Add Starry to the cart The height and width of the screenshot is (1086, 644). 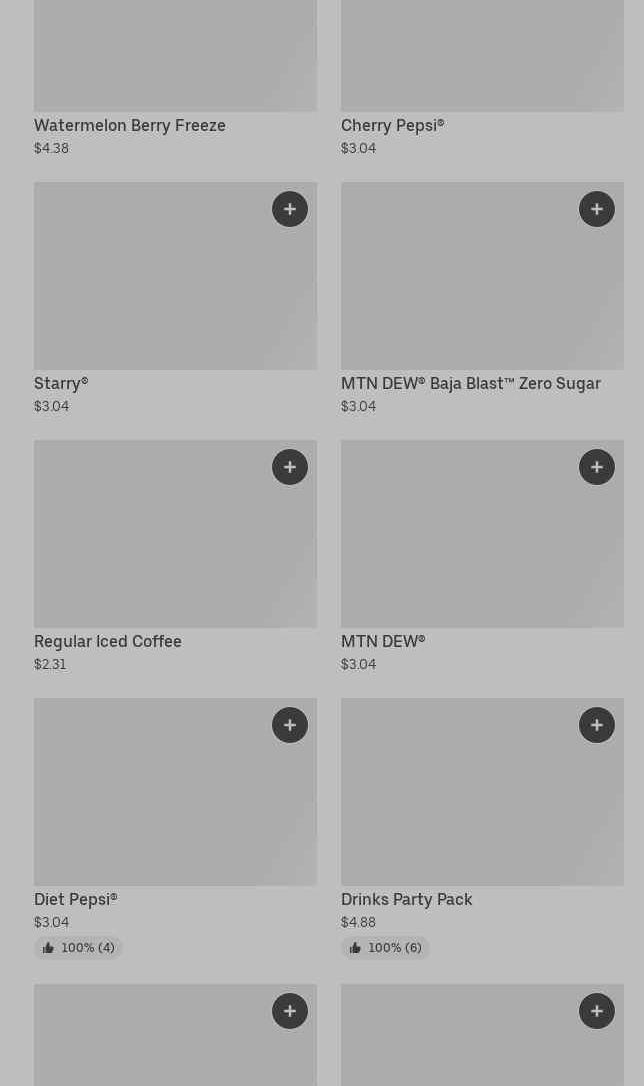coord(290,209)
